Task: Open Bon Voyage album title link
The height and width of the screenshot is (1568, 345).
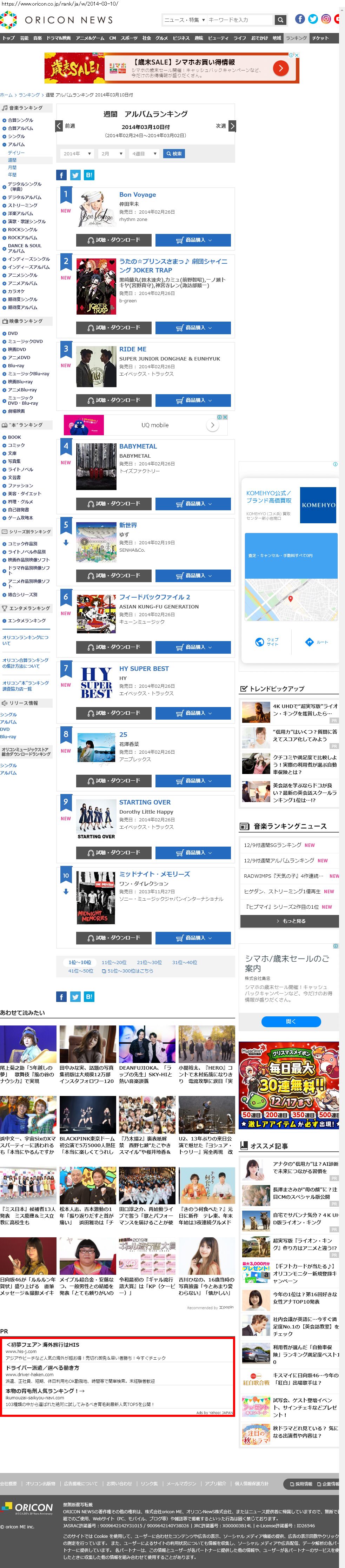Action: 137,195
